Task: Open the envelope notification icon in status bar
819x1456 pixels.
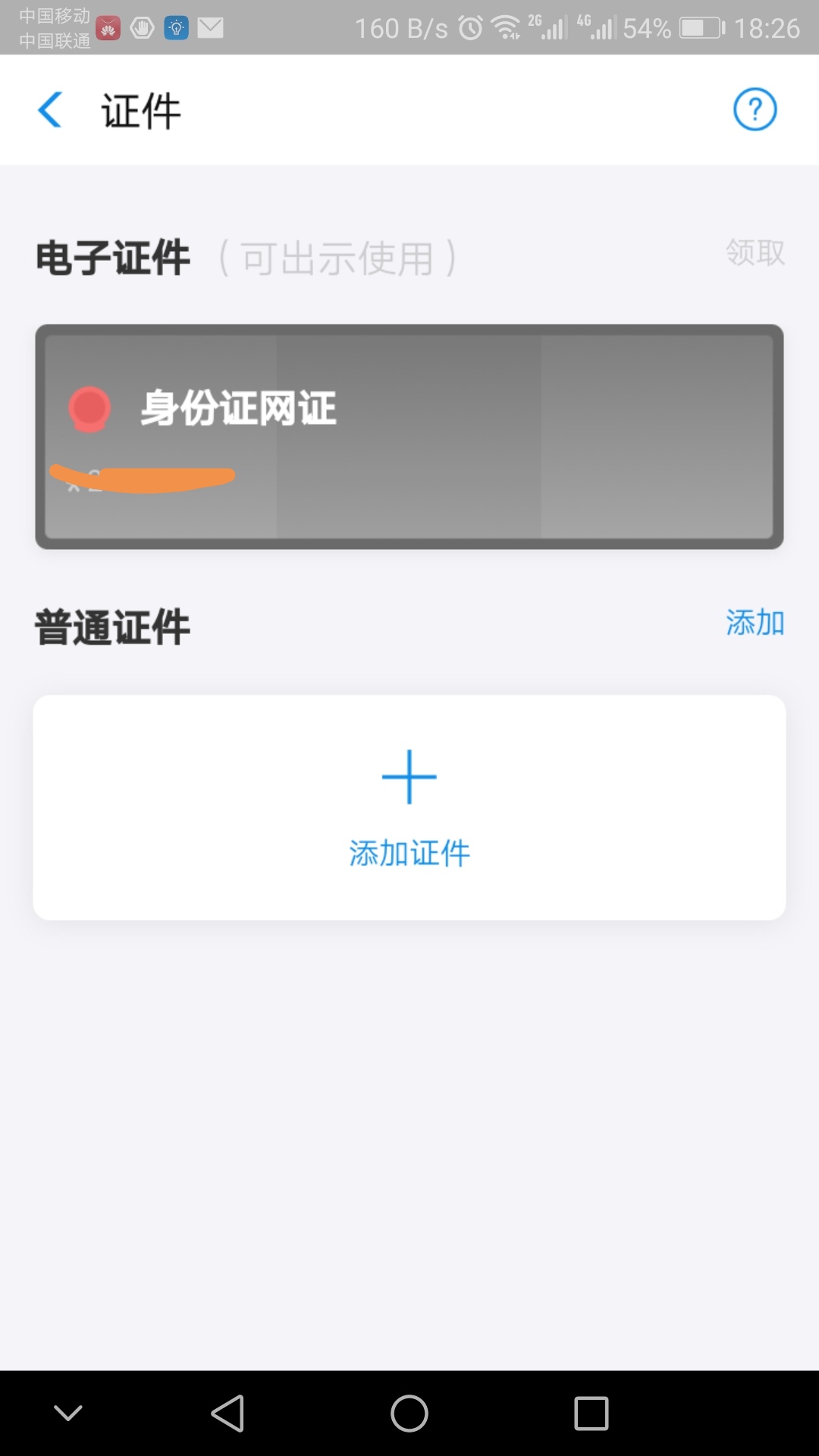Action: point(209,27)
